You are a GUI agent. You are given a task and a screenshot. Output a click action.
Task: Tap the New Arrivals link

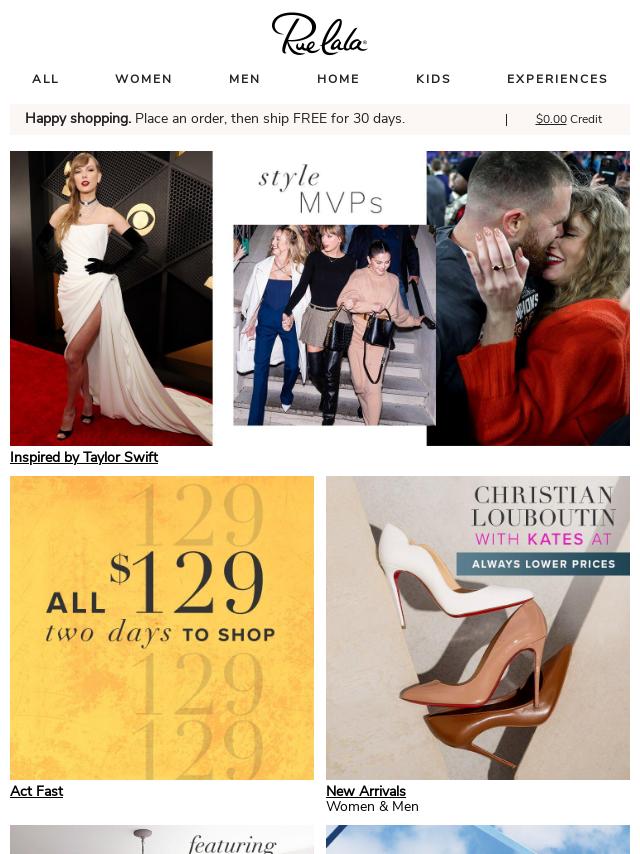click(x=365, y=791)
